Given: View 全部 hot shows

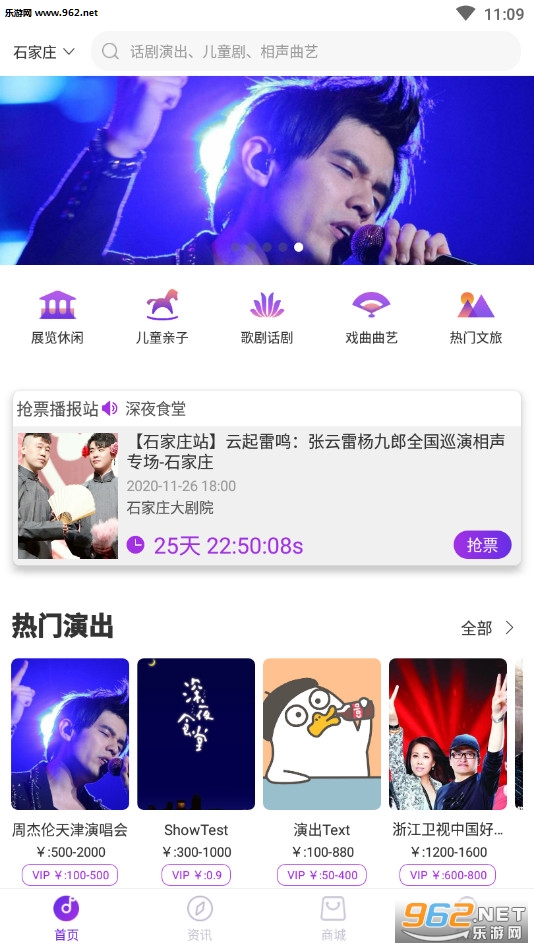Looking at the screenshot, I should pos(487,628).
